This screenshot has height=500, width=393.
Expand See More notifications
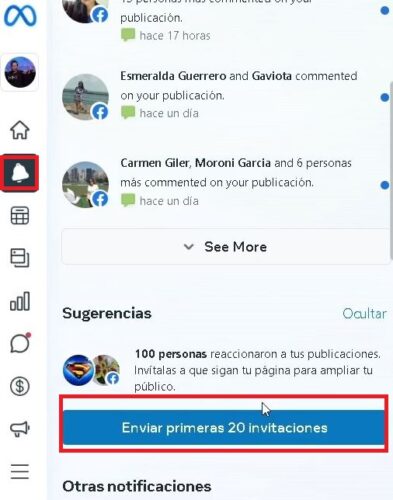pos(225,247)
